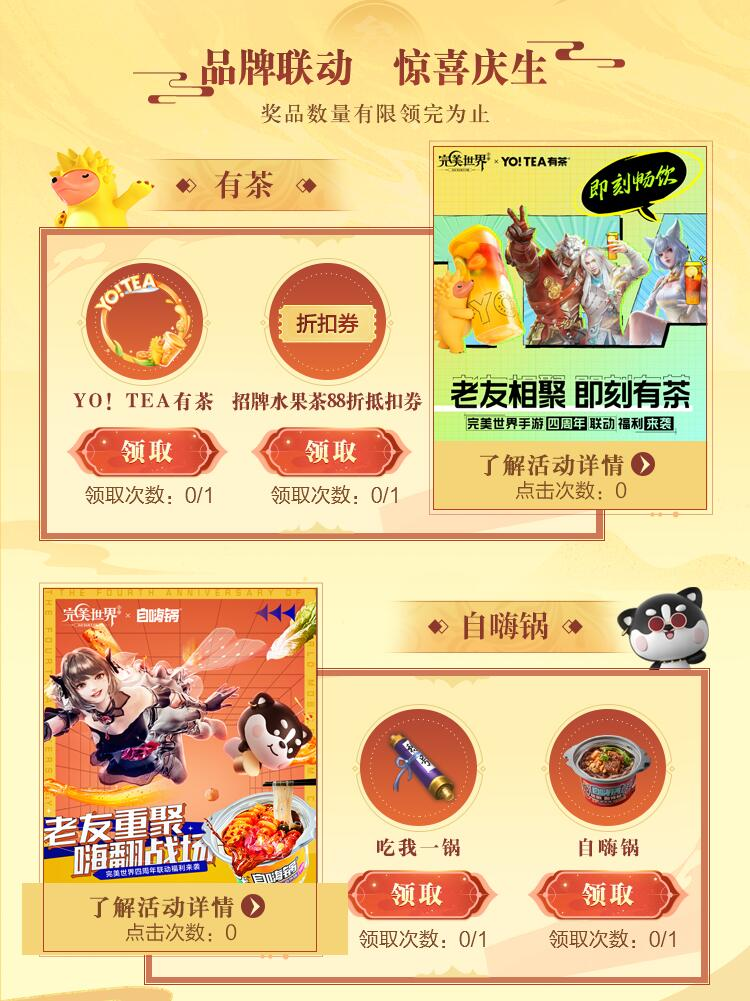
Task: Claim the 自嗨锅 reward
Action: click(607, 894)
